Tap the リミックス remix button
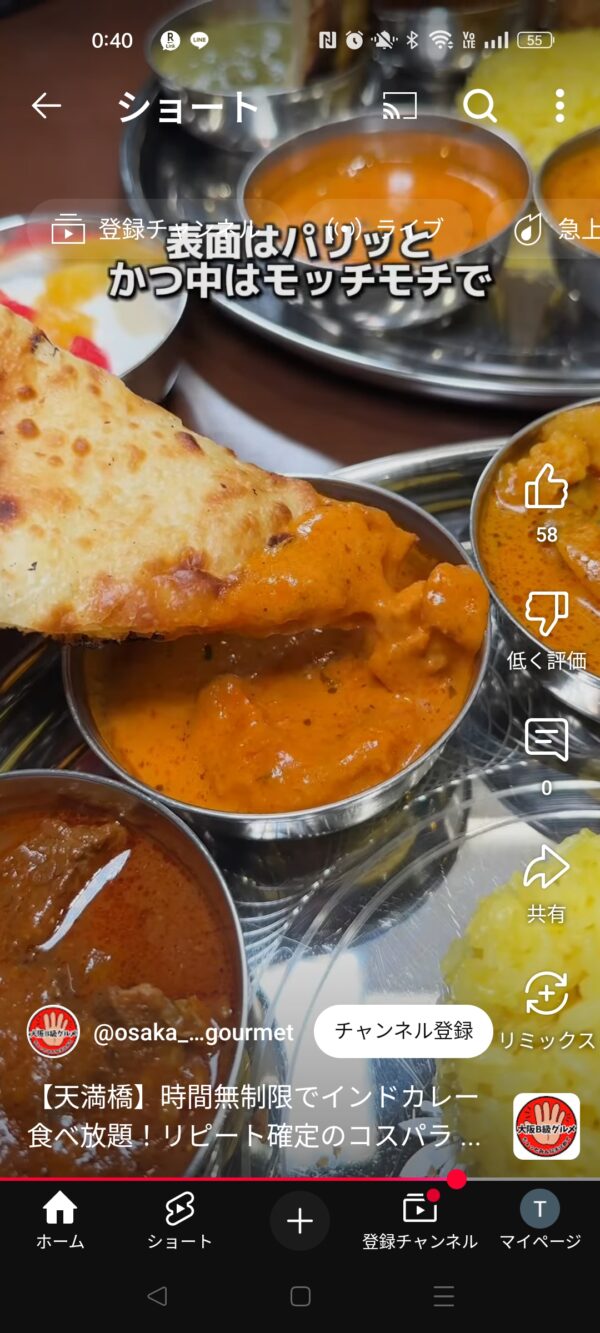 click(x=546, y=995)
